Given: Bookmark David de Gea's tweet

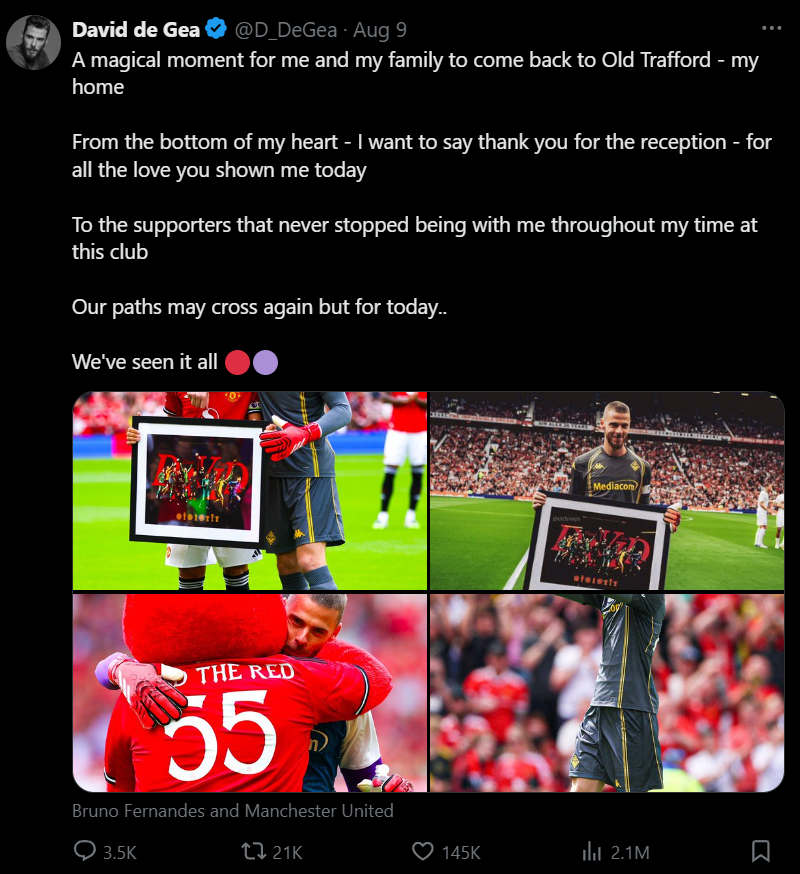Looking at the screenshot, I should (760, 852).
